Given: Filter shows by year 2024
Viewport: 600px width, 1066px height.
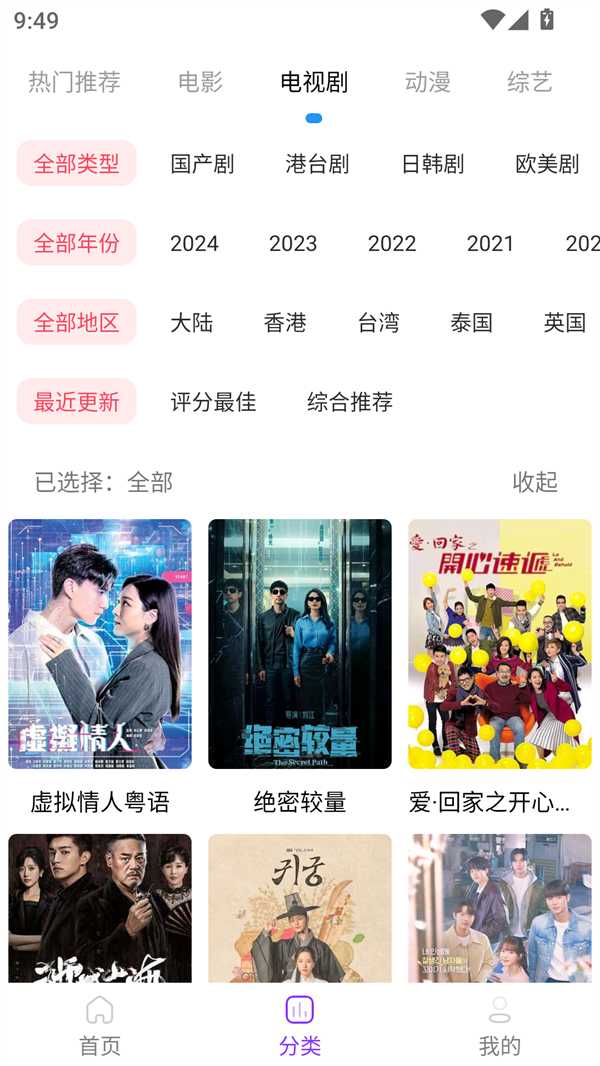Looking at the screenshot, I should (x=194, y=243).
